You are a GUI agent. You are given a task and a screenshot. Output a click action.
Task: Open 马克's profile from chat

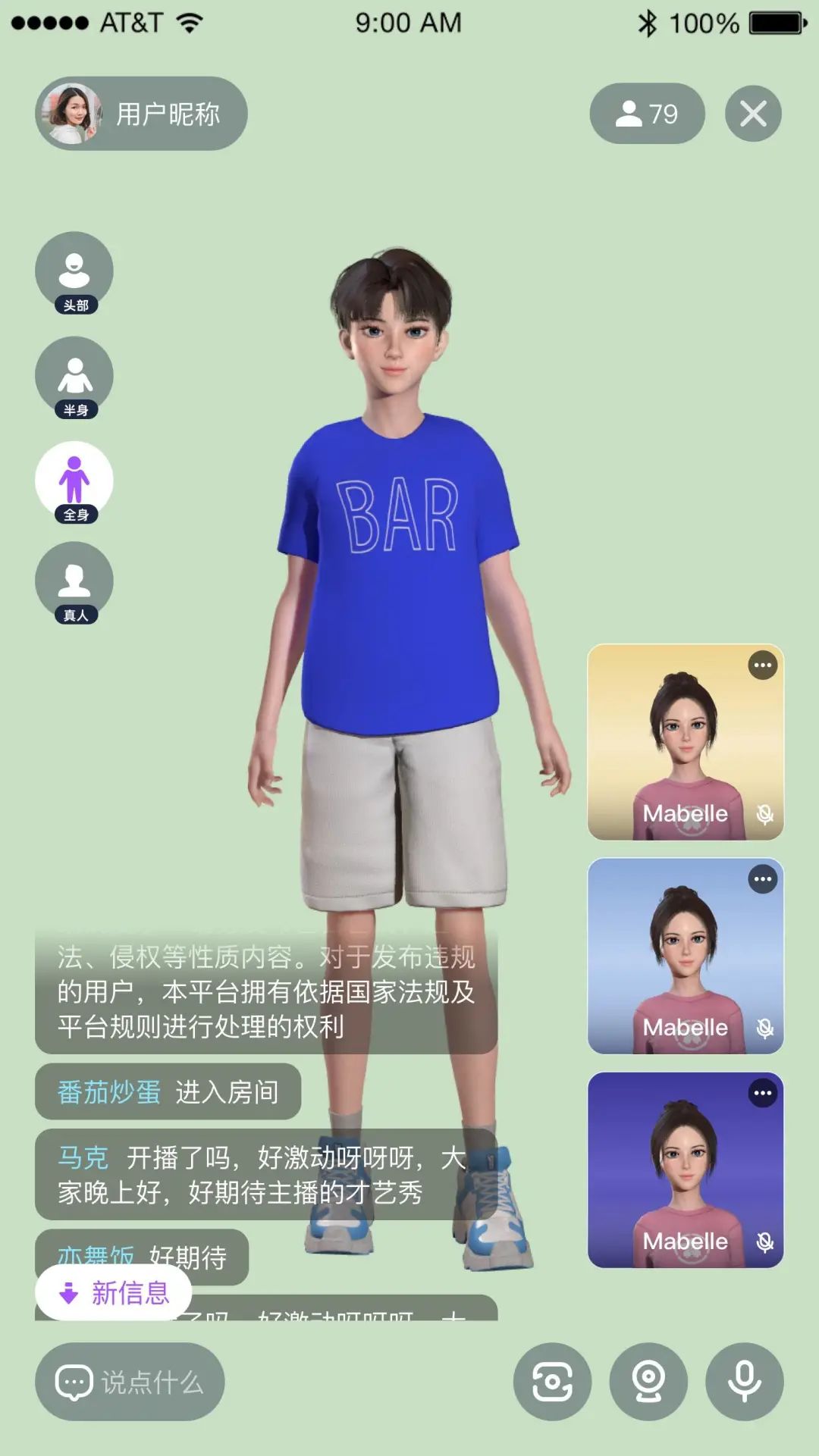83,1157
